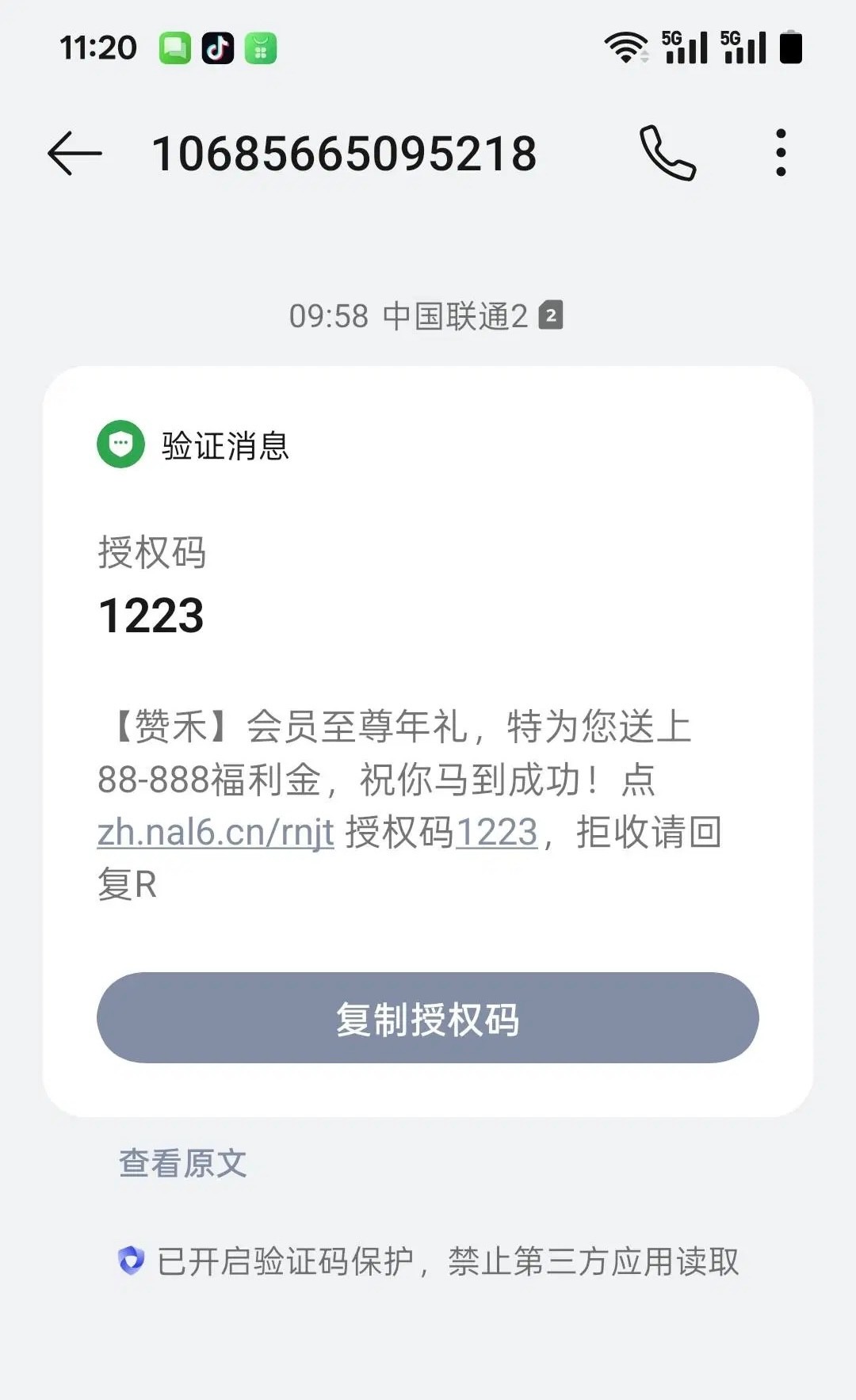Open the zh.nal6.cn/rnjt link

(216, 833)
